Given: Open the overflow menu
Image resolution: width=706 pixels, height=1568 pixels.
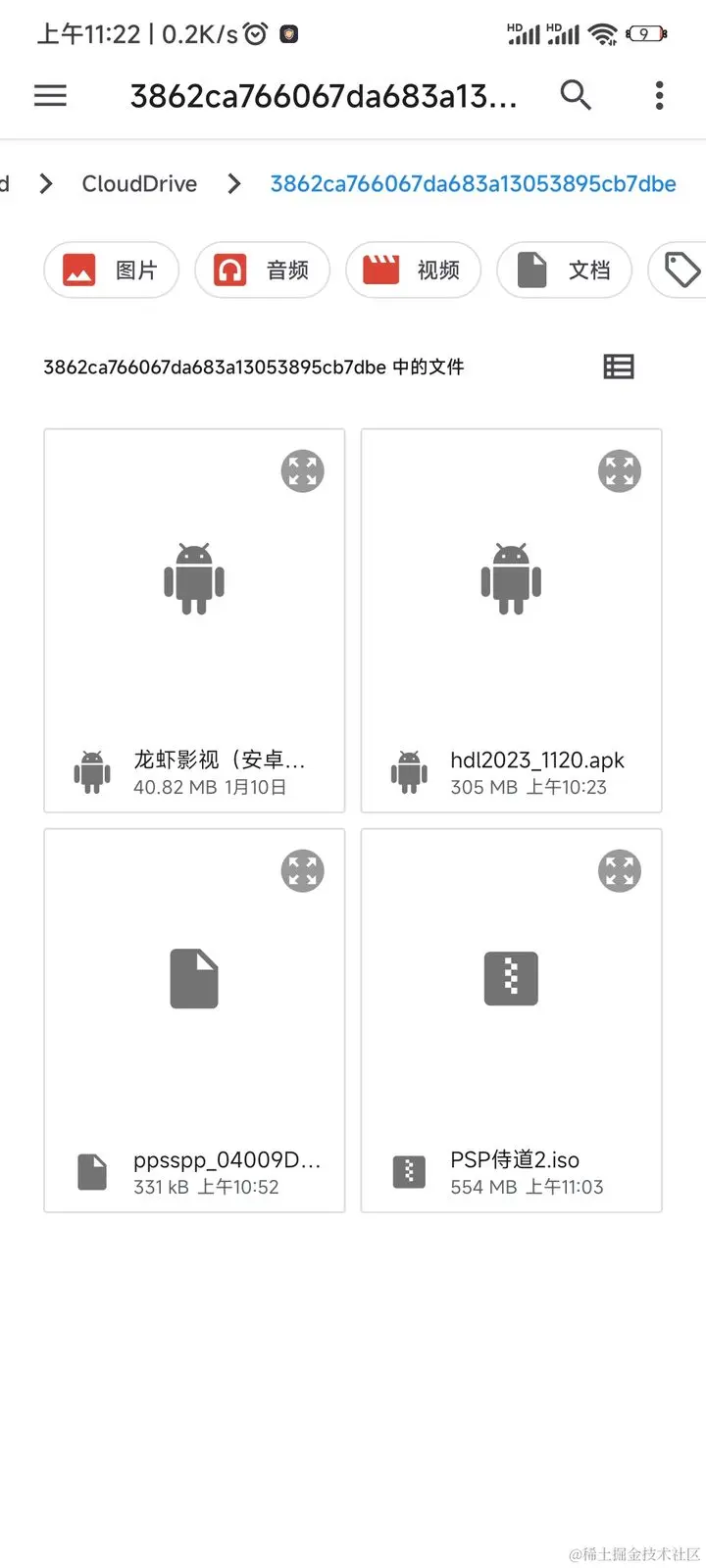Looking at the screenshot, I should [659, 95].
